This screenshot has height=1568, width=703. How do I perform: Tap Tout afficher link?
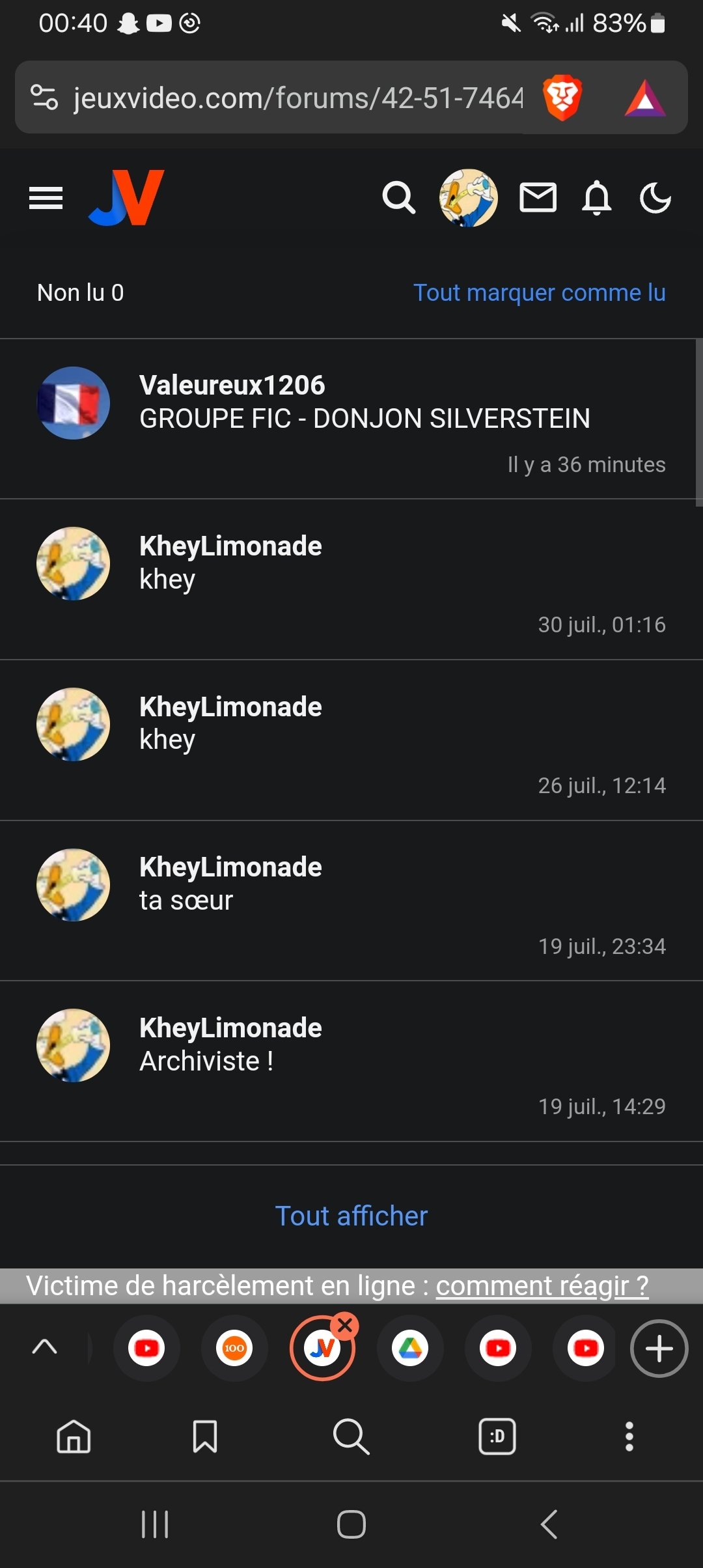tap(351, 1216)
